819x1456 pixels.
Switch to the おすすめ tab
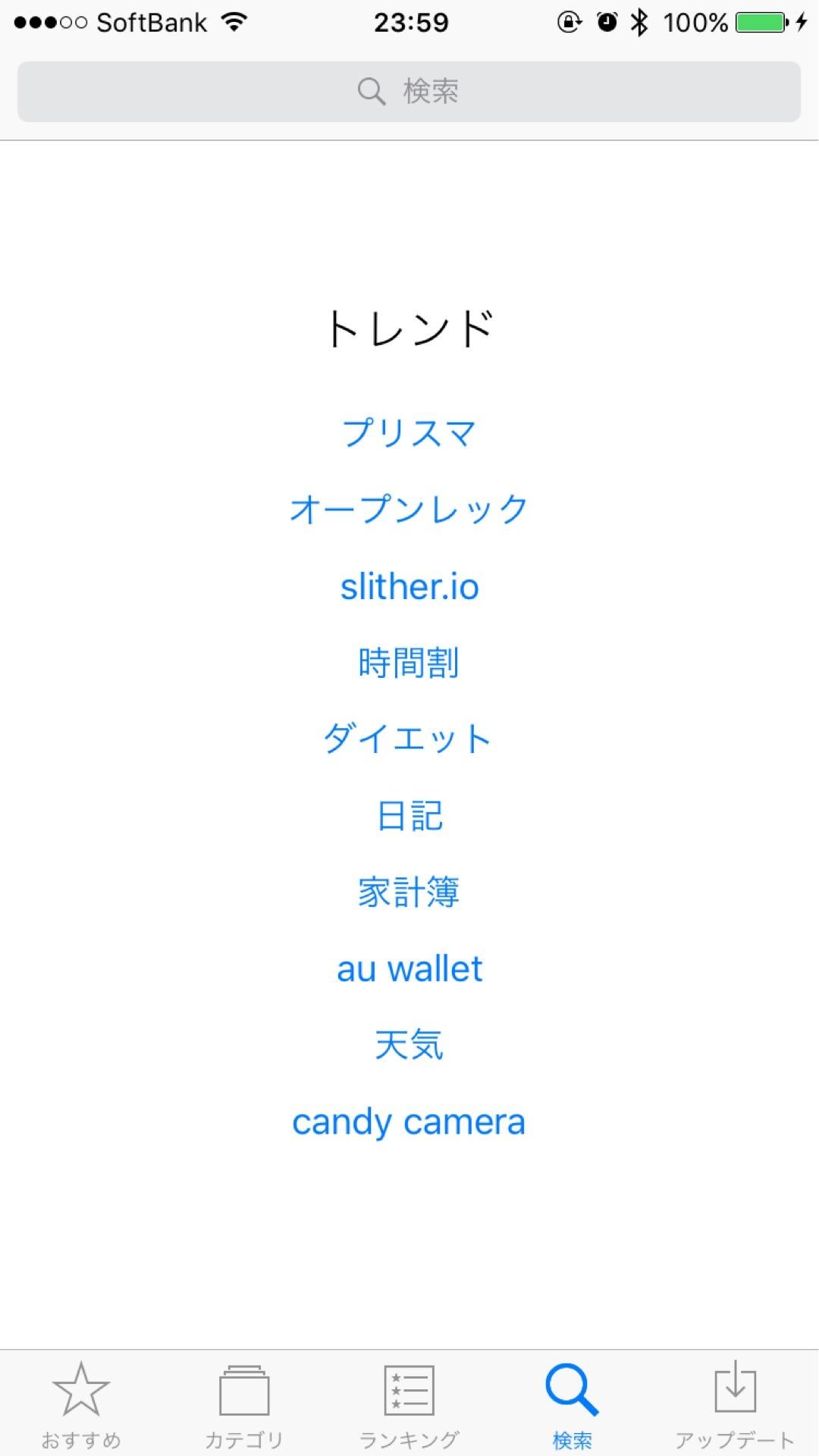[81, 1403]
